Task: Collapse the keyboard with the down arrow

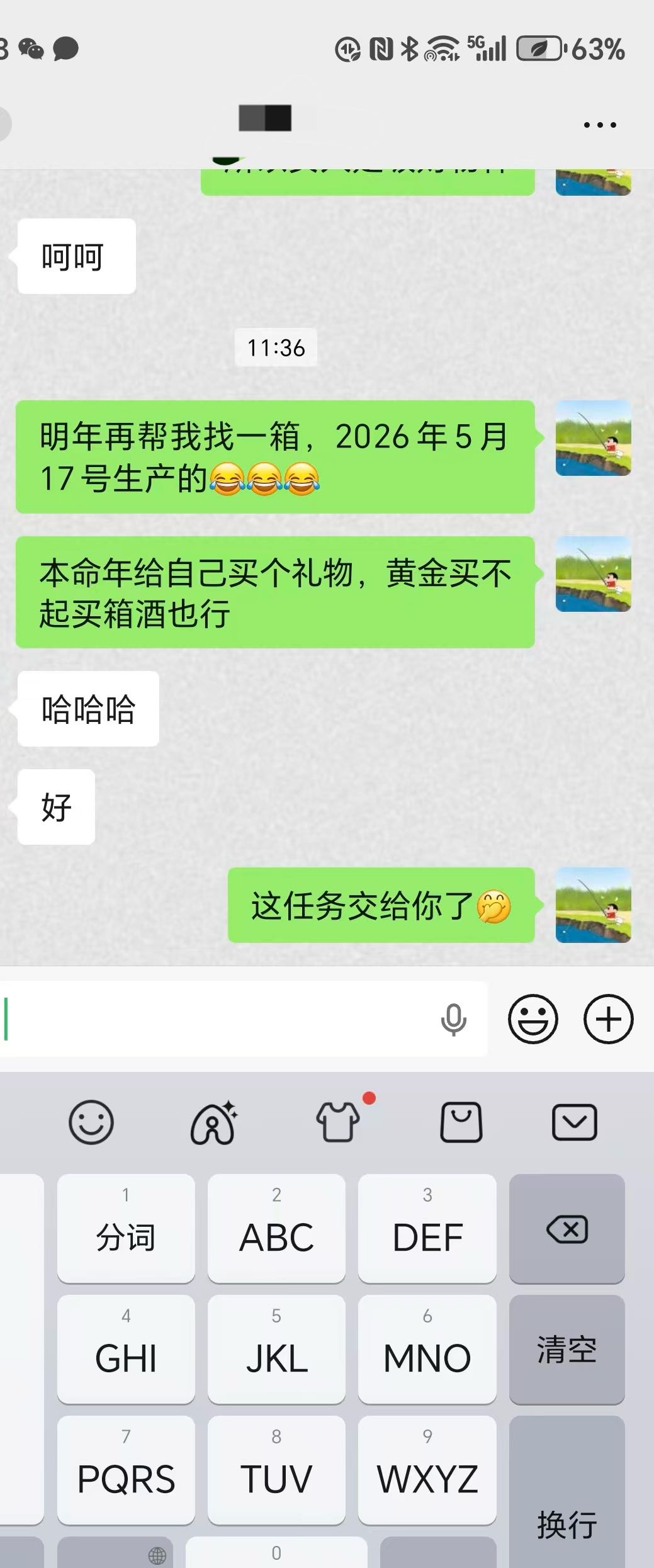Action: 574,1122
